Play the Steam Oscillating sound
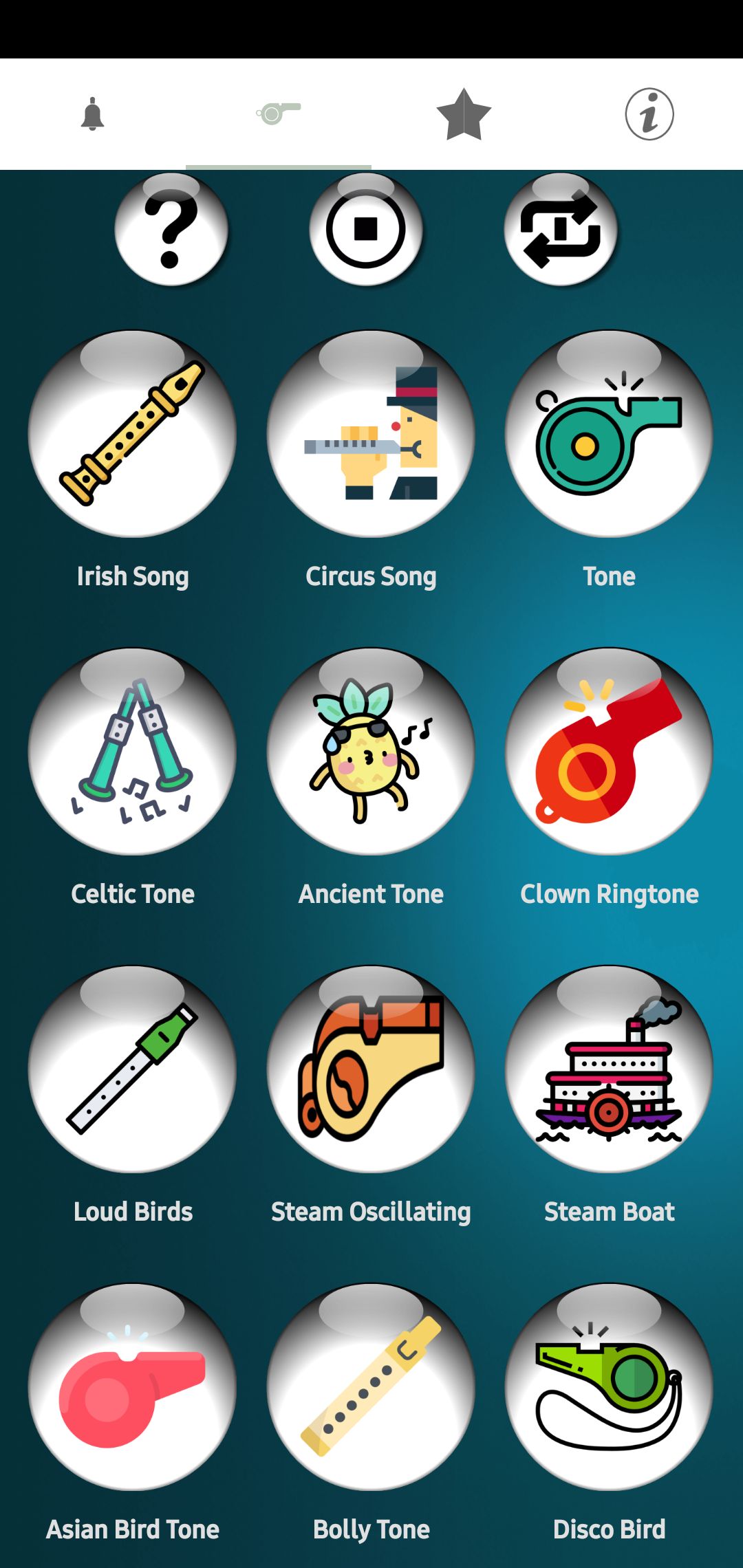The image size is (743, 1568). pos(371,1069)
